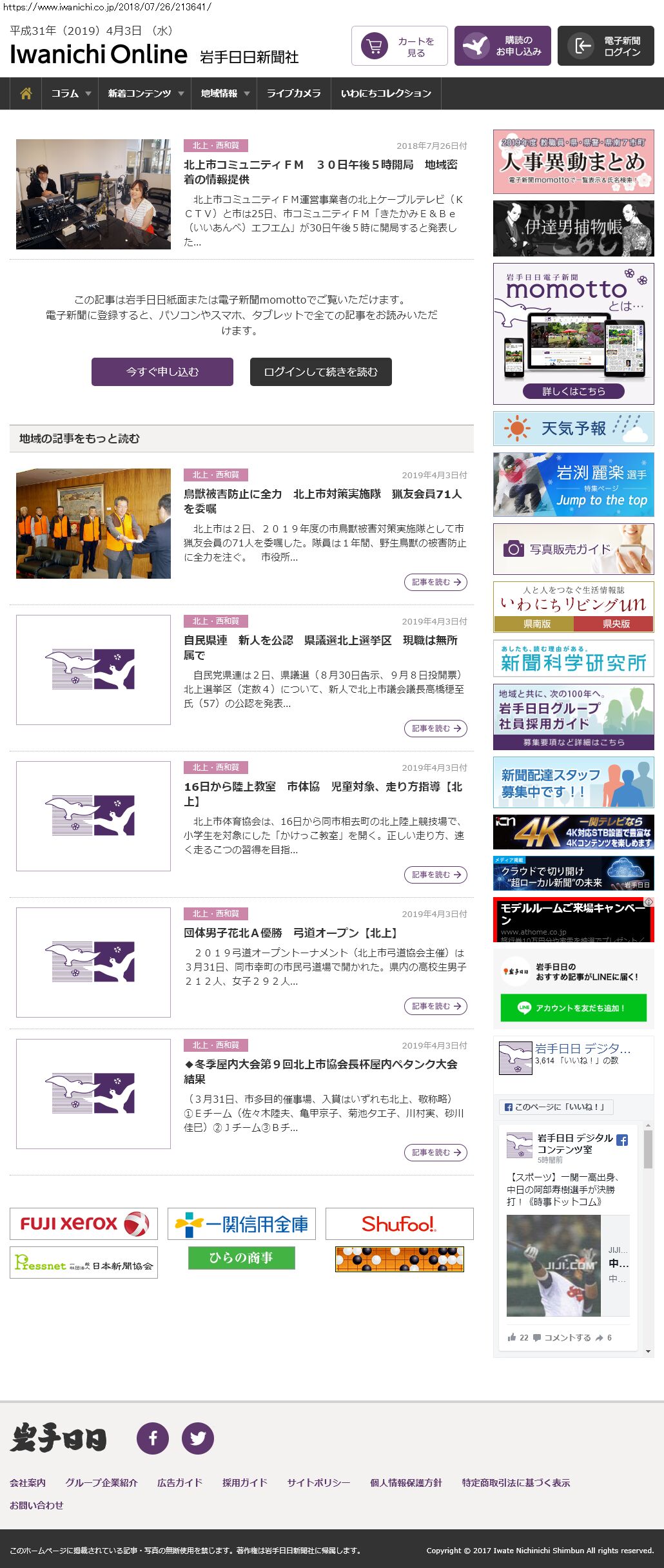Tap 購読のお申し込み subscription button
The image size is (664, 1568).
point(502,46)
